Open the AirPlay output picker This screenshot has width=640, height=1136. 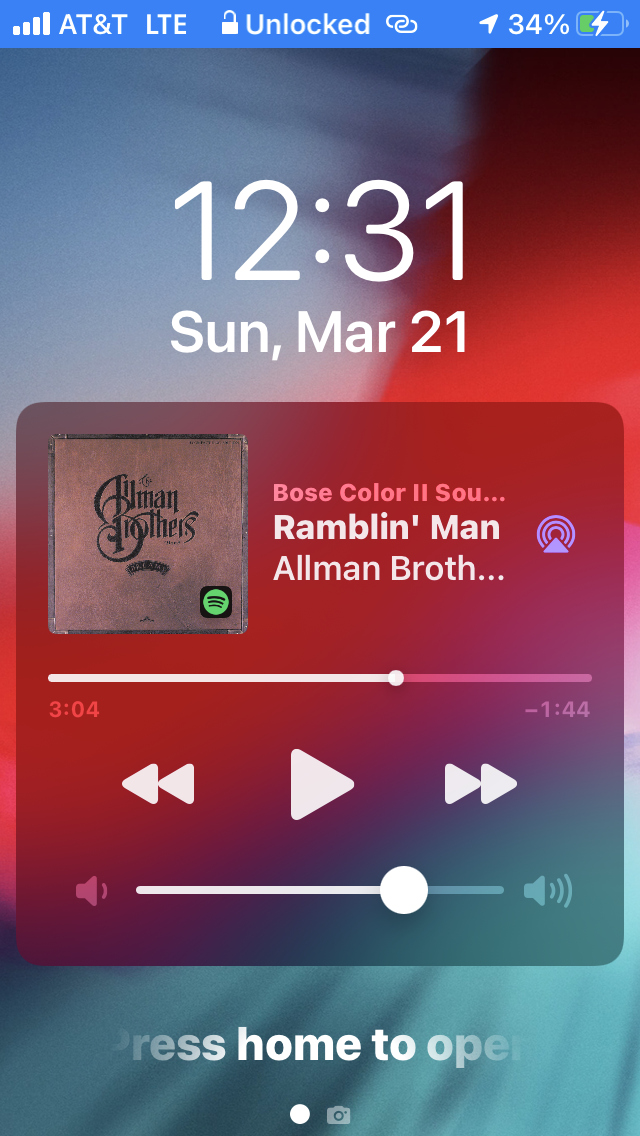(556, 534)
